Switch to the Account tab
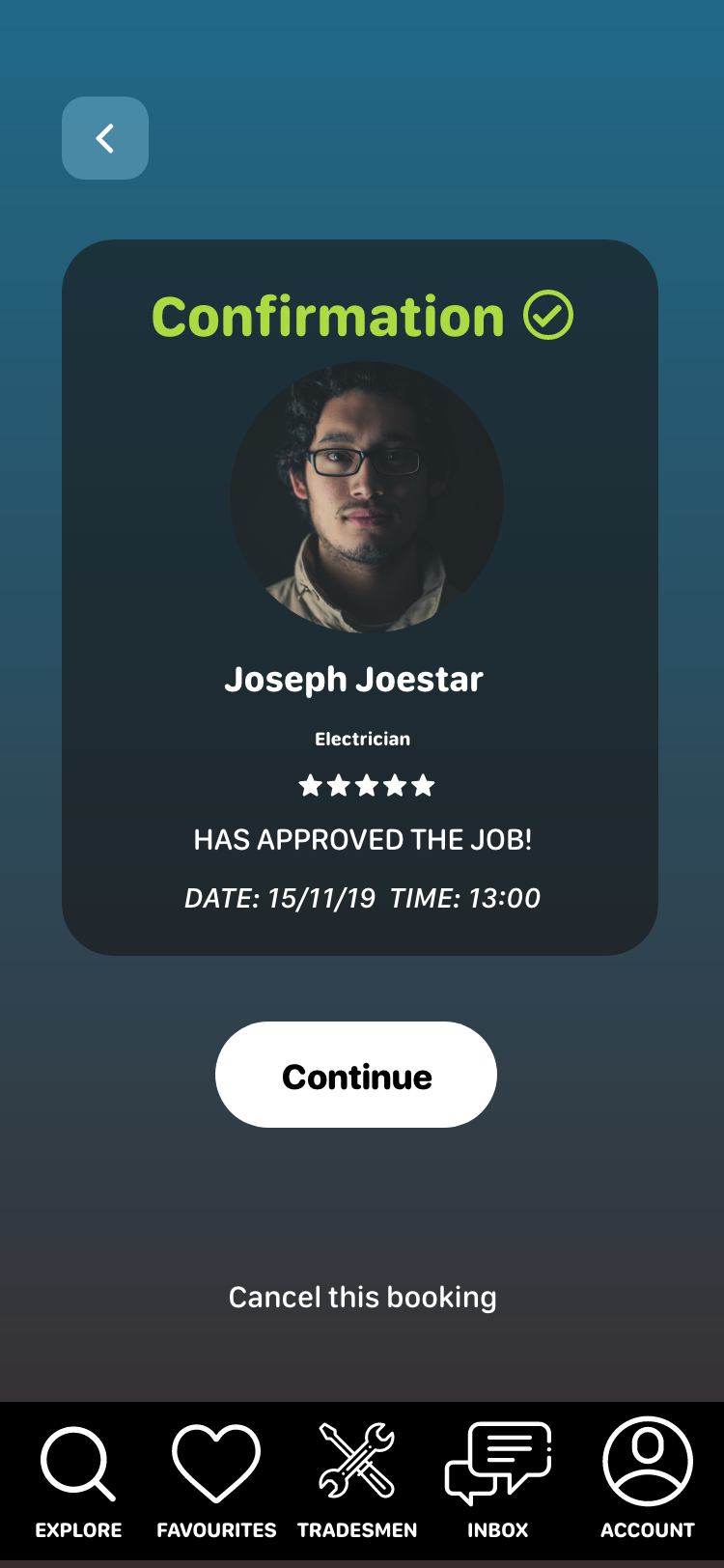Screen dimensions: 724x1568 click(x=648, y=1479)
